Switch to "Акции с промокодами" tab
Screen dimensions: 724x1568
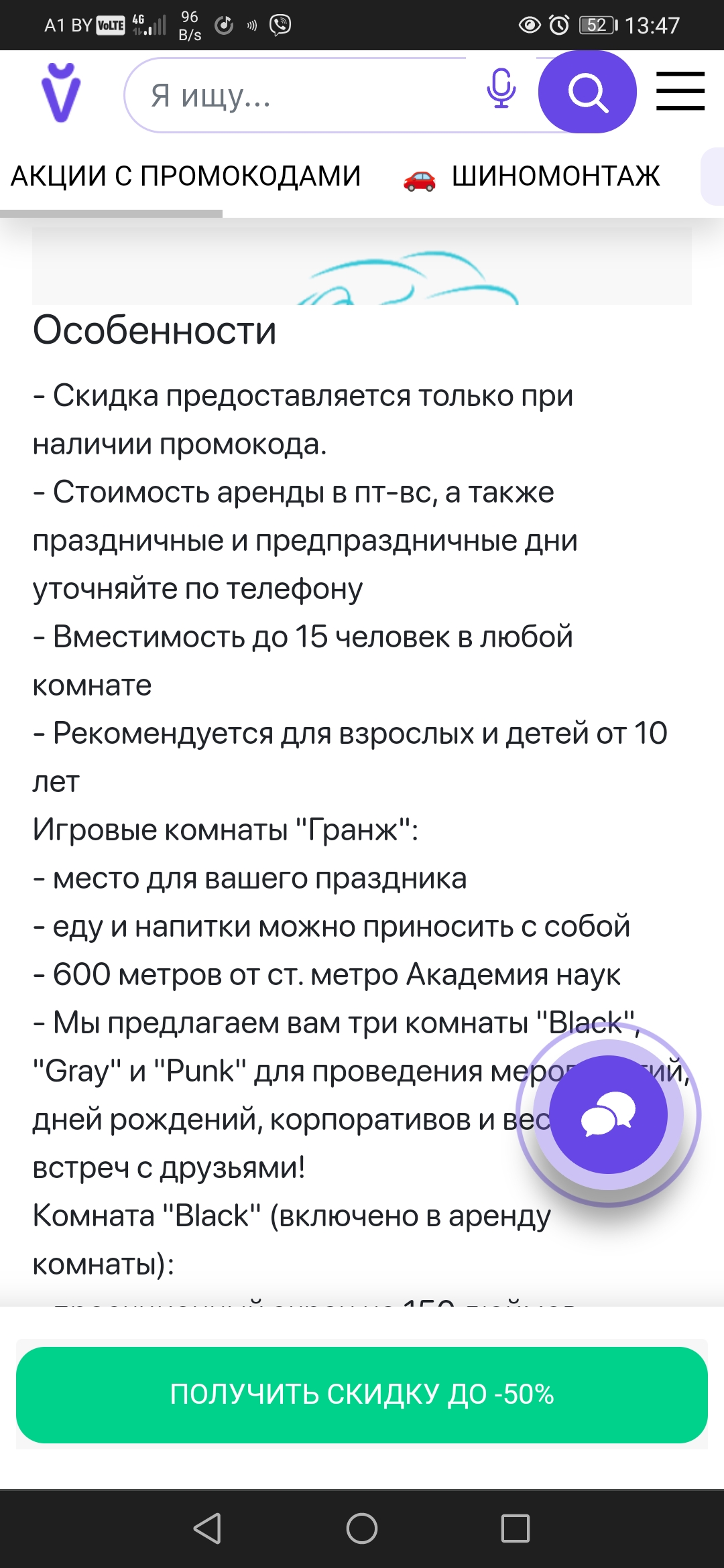tap(186, 176)
